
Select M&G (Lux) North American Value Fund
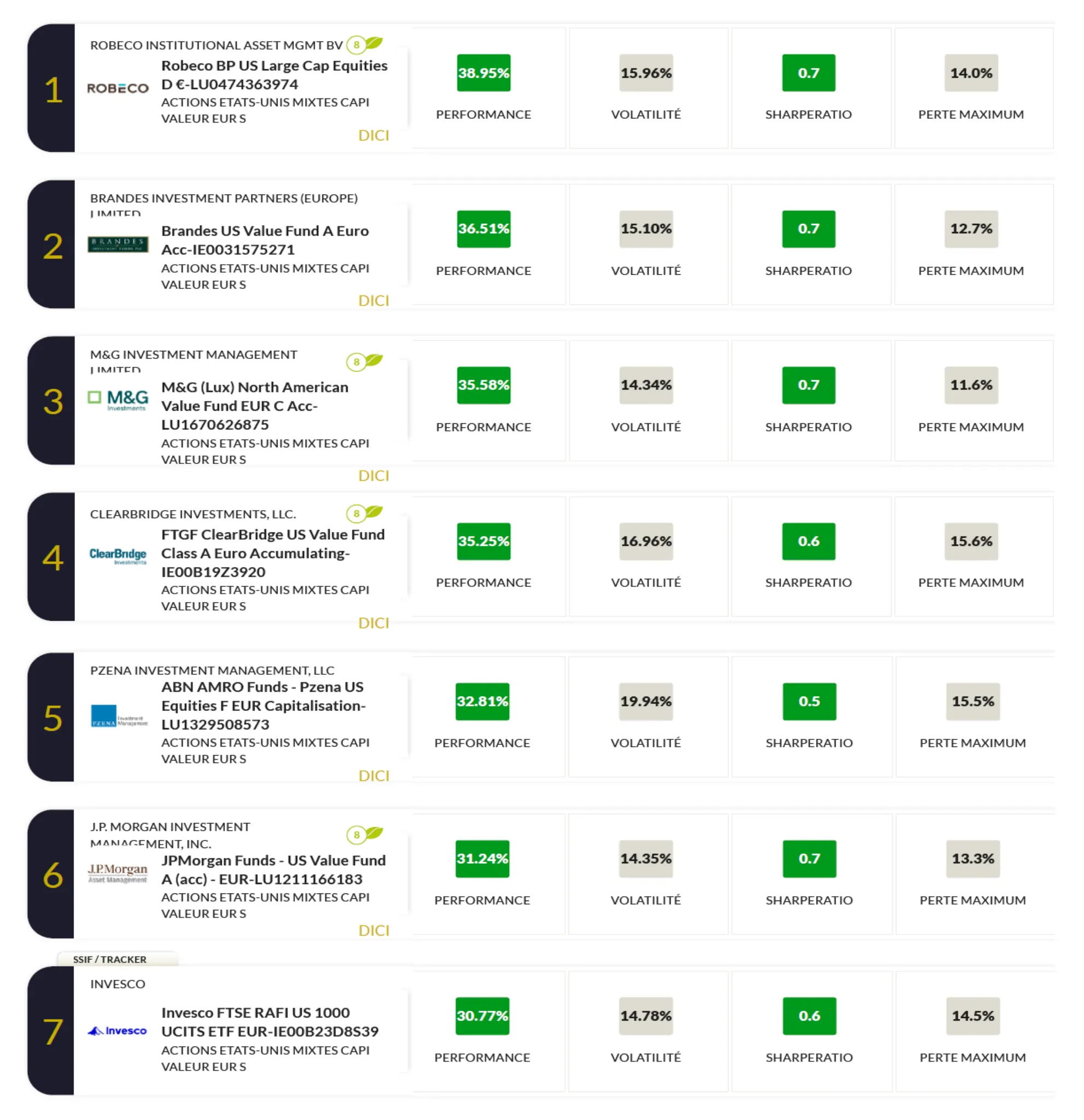254,405
